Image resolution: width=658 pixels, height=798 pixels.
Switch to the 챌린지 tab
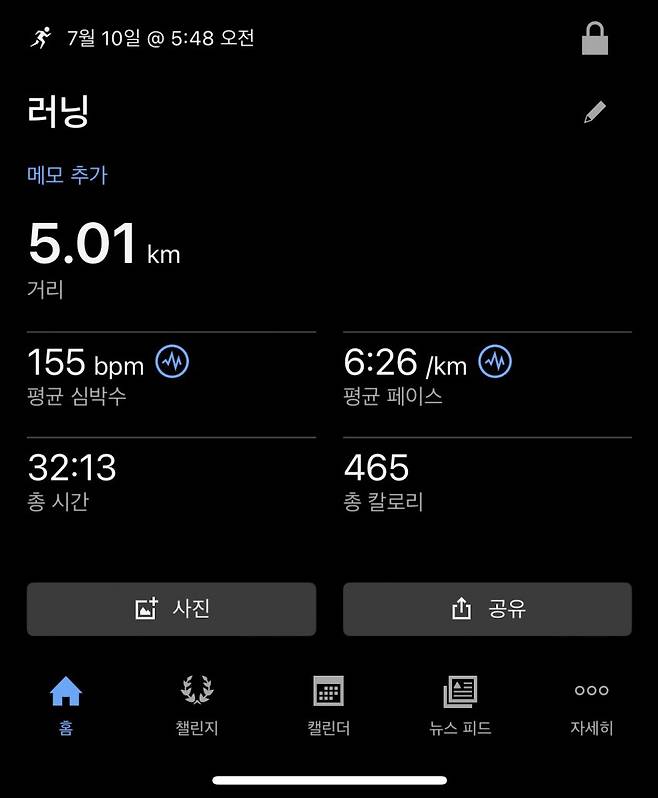(x=197, y=704)
